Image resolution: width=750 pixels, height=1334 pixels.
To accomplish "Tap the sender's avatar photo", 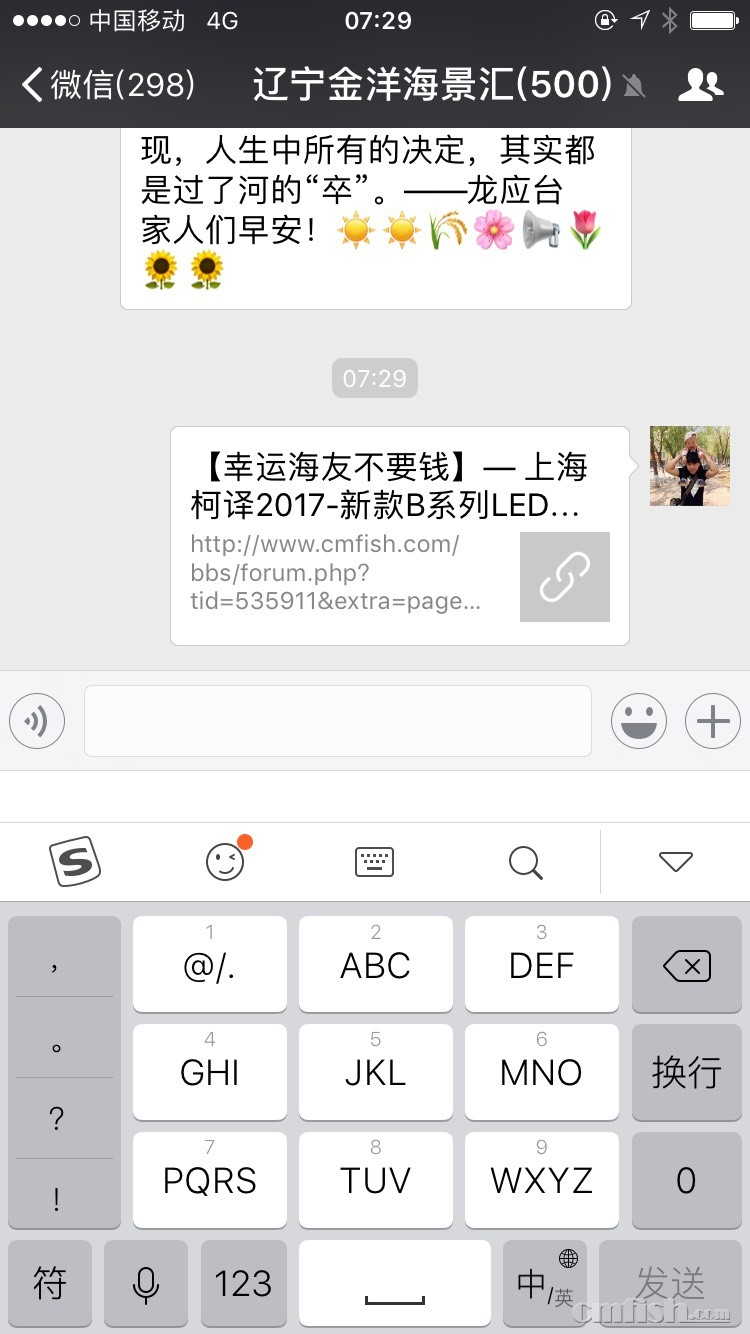I will pyautogui.click(x=690, y=466).
